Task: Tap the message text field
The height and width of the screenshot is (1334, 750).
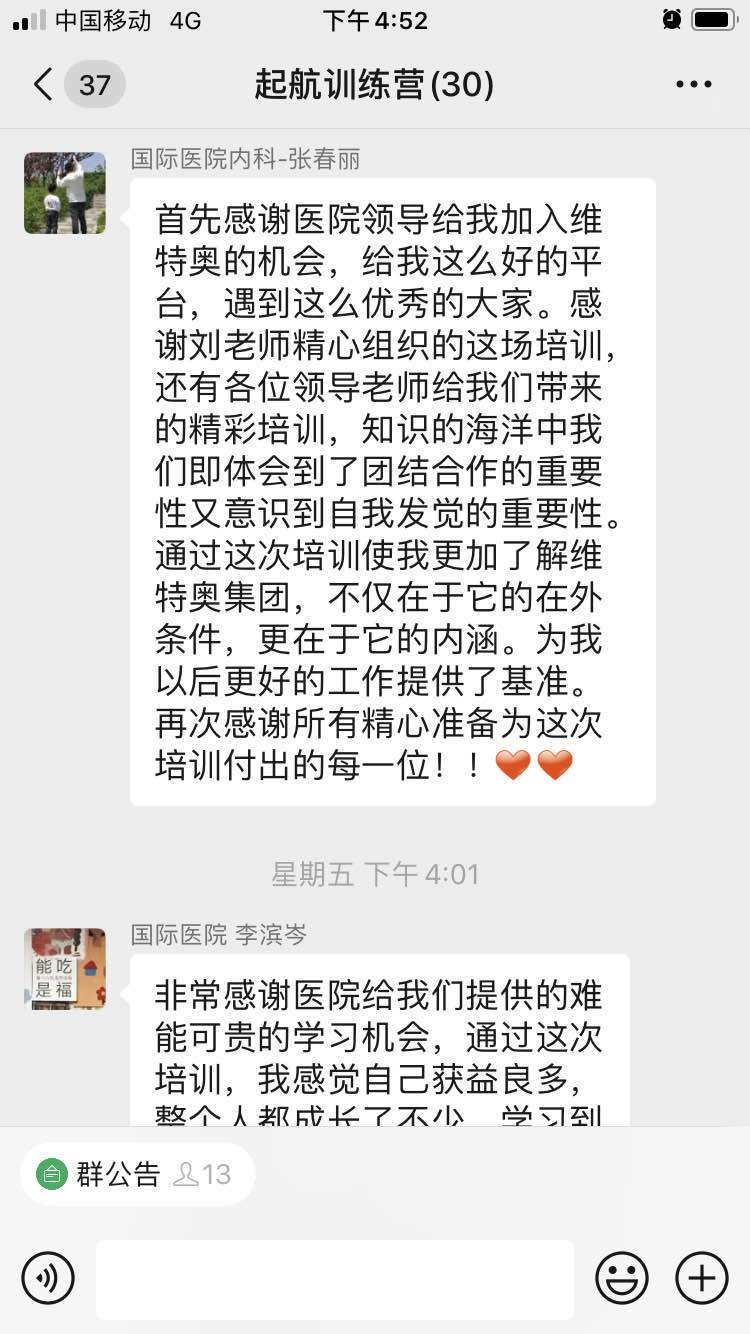Action: point(335,1279)
